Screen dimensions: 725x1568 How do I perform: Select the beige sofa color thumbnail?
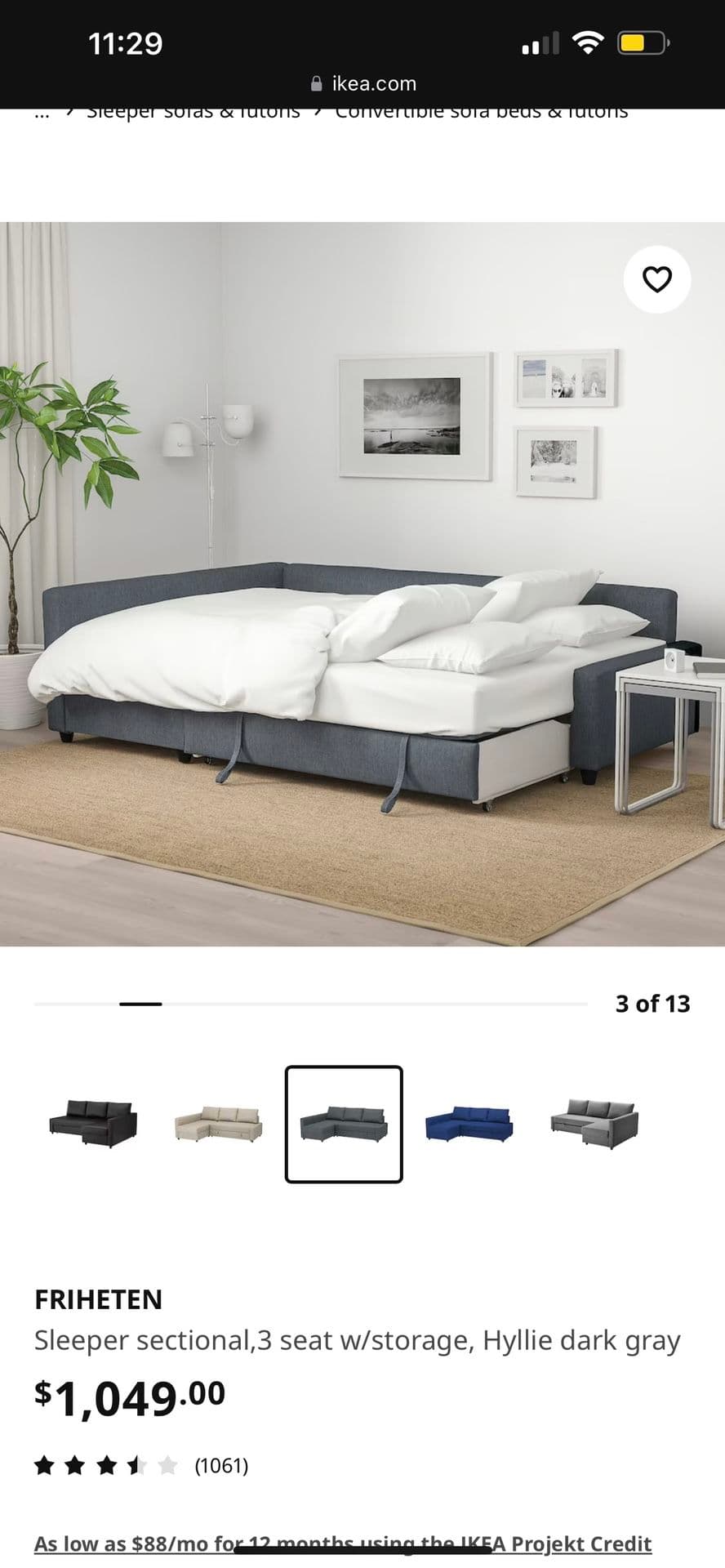tap(219, 1124)
